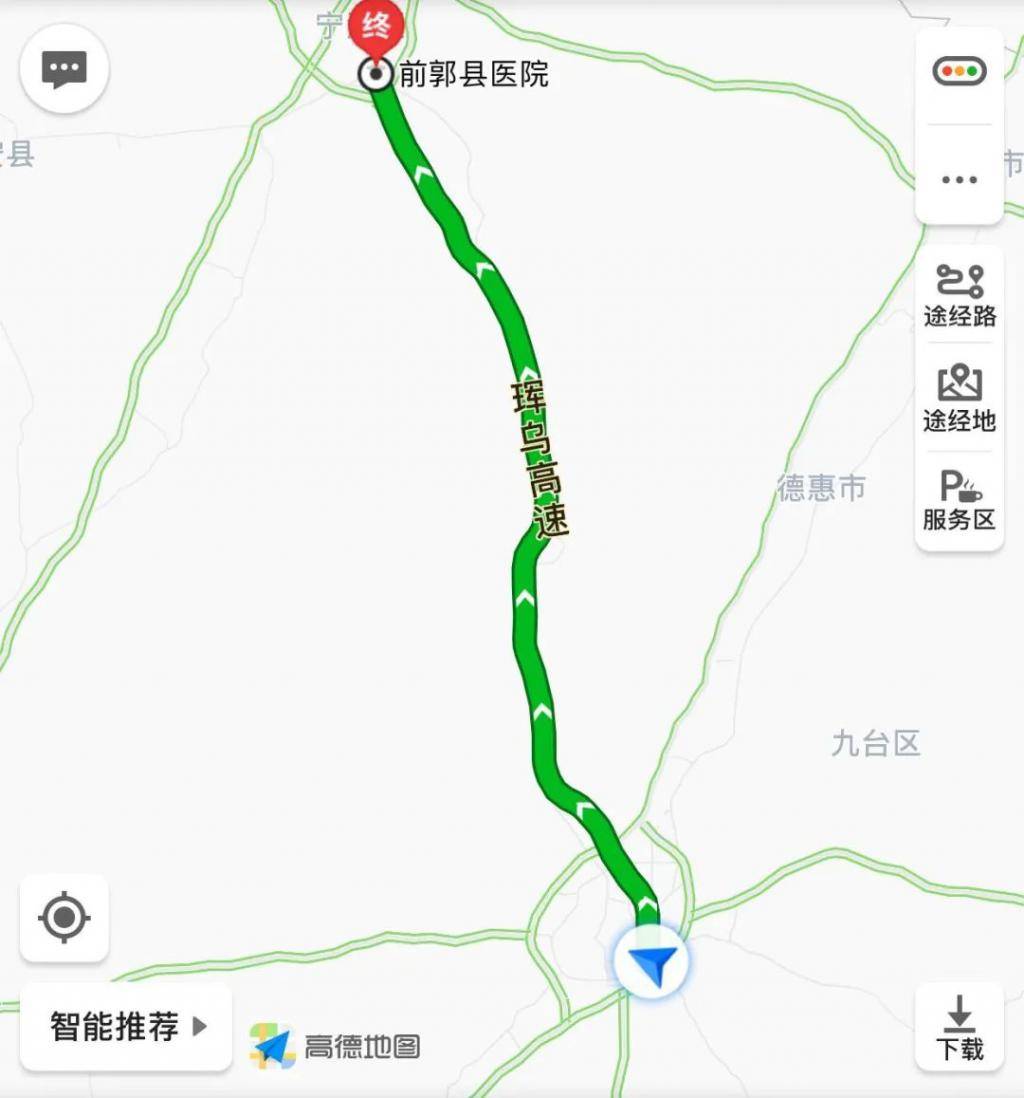Toggle the route traffic light overlay
1024x1098 pixels.
[958, 71]
